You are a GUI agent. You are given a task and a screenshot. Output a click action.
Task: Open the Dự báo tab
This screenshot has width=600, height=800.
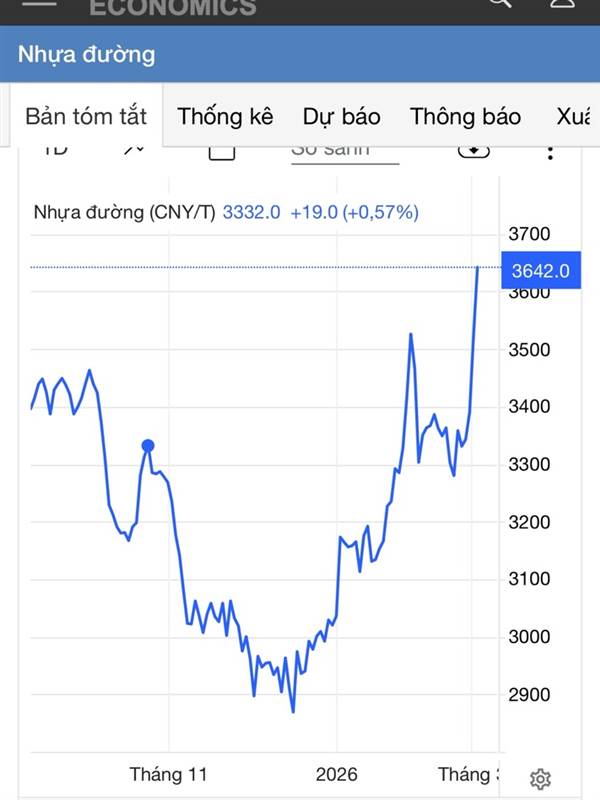(341, 116)
